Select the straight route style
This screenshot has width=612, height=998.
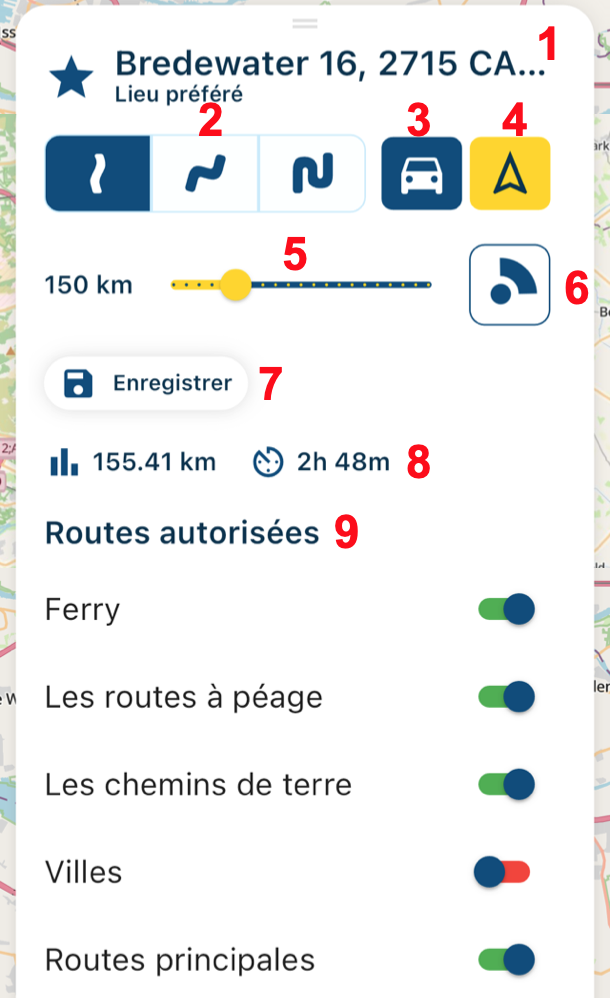(98, 173)
